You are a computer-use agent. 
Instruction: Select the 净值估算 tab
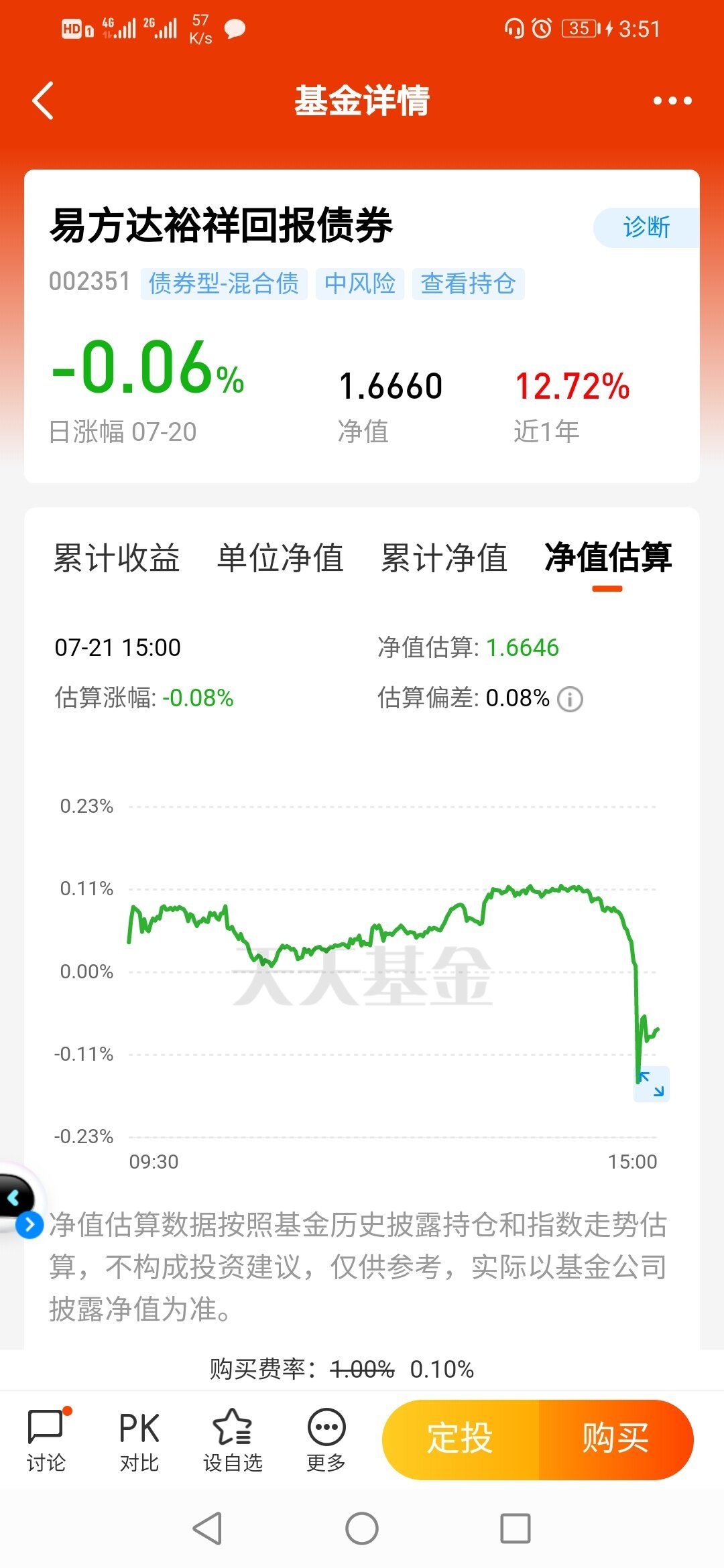pos(607,558)
